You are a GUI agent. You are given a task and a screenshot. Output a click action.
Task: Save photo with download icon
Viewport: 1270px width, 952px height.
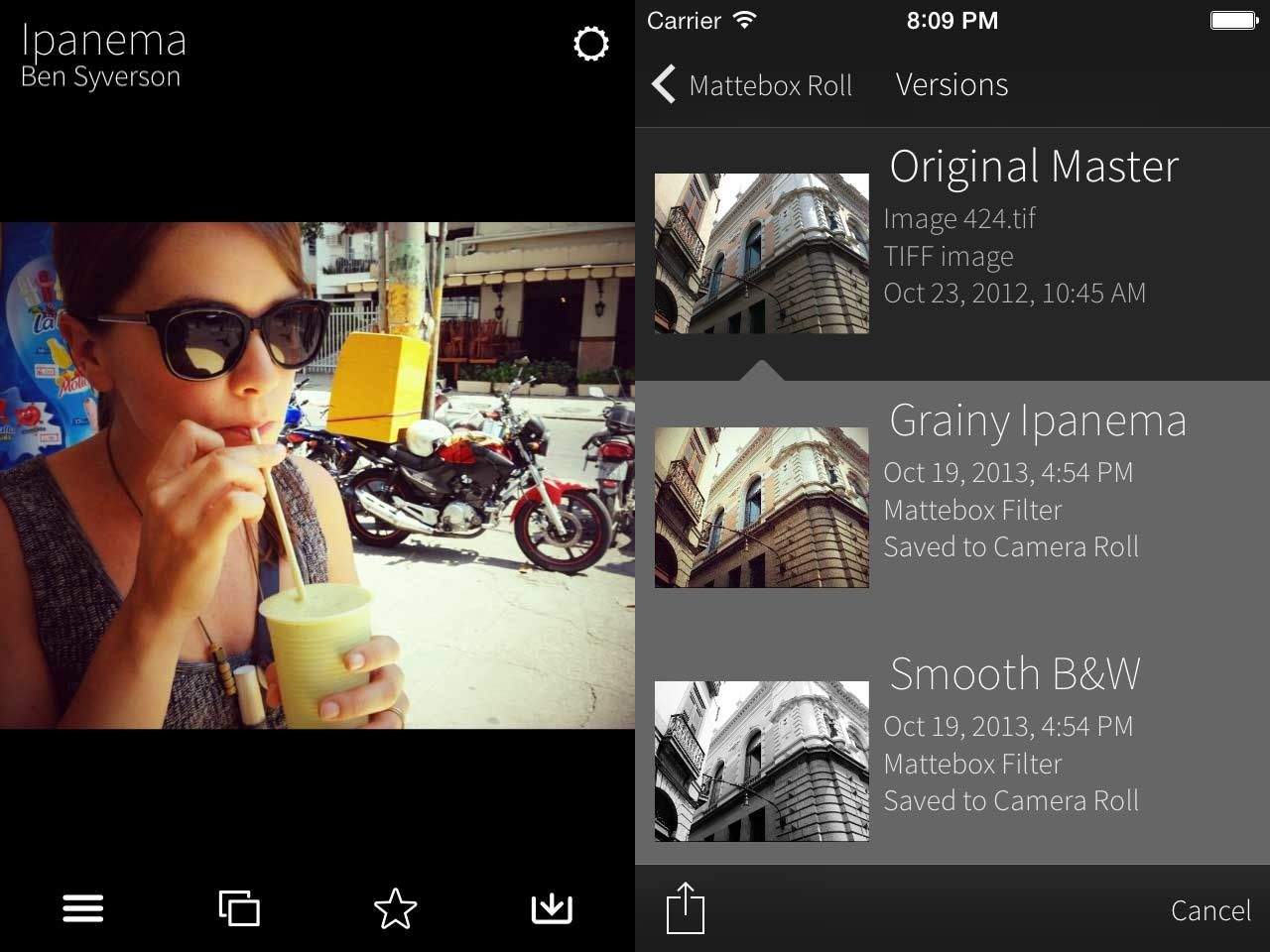click(552, 908)
